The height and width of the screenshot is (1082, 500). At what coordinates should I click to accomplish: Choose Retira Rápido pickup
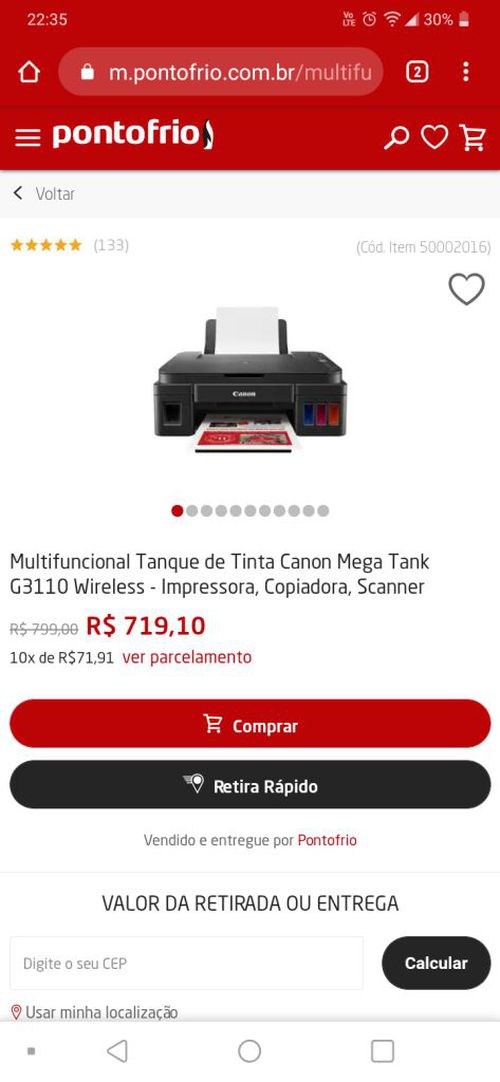click(250, 785)
